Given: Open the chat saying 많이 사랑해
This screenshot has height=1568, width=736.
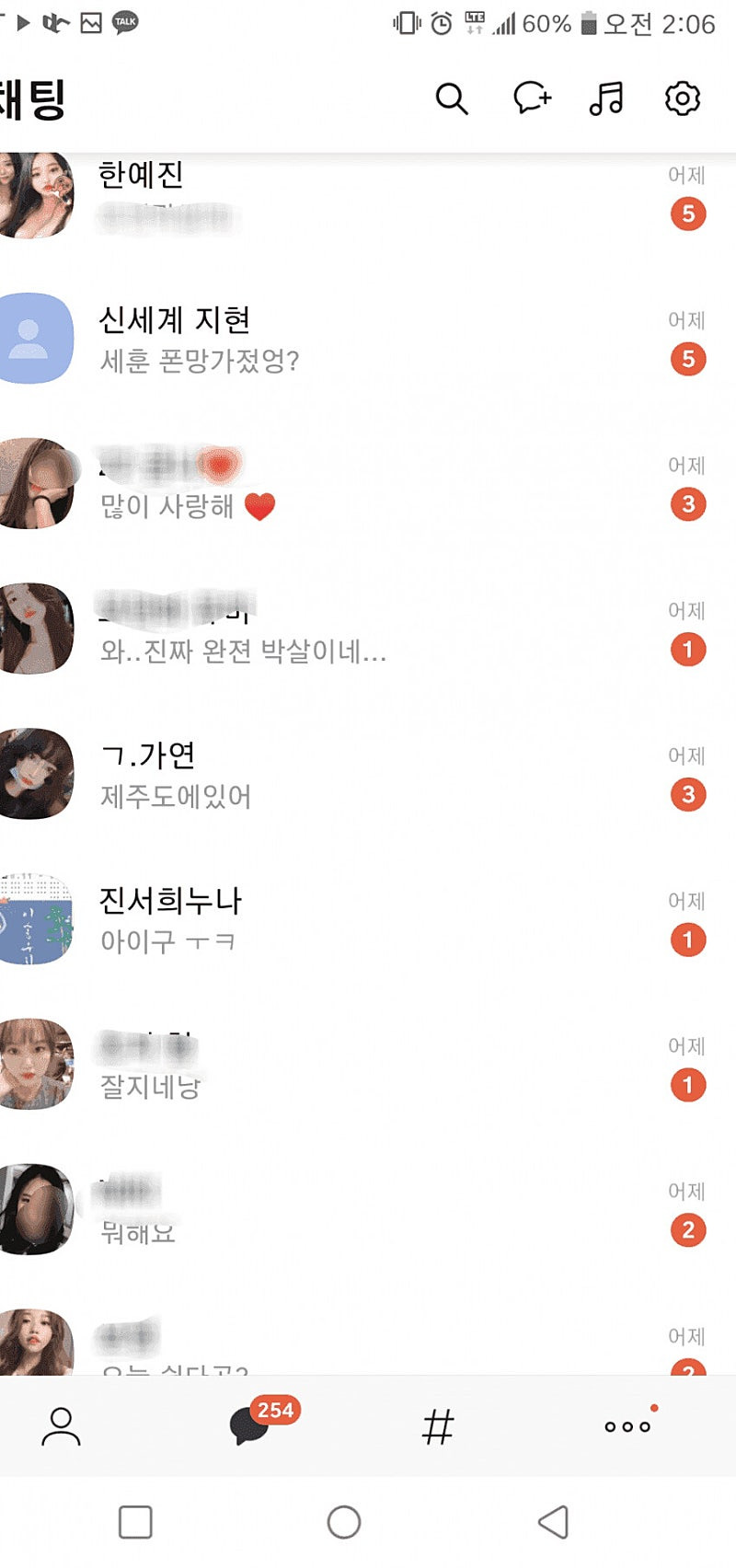Looking at the screenshot, I should tap(368, 484).
